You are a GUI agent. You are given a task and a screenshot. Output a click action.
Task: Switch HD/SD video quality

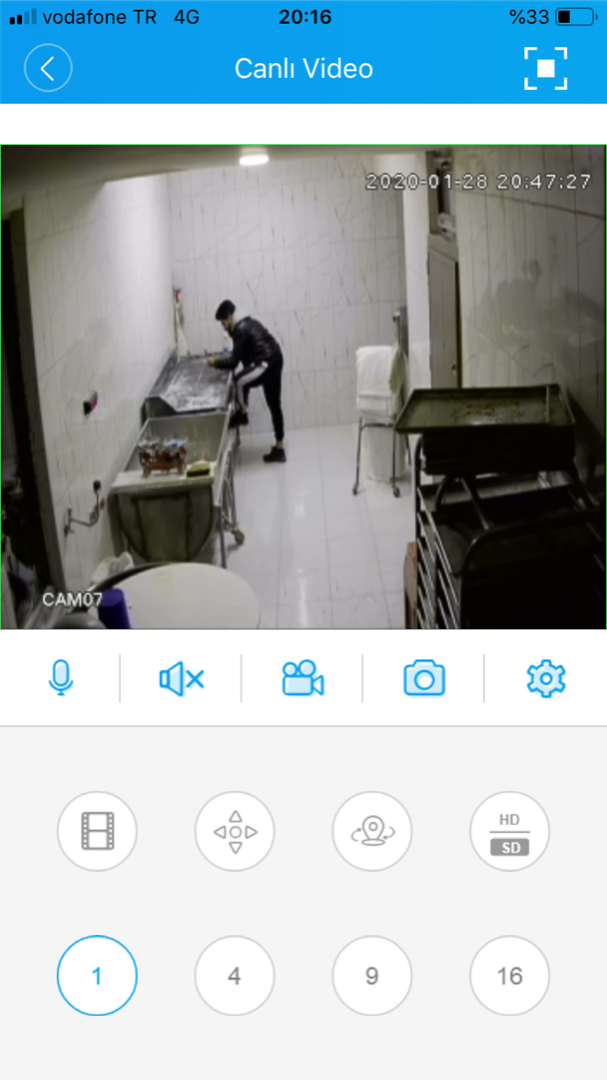[510, 831]
